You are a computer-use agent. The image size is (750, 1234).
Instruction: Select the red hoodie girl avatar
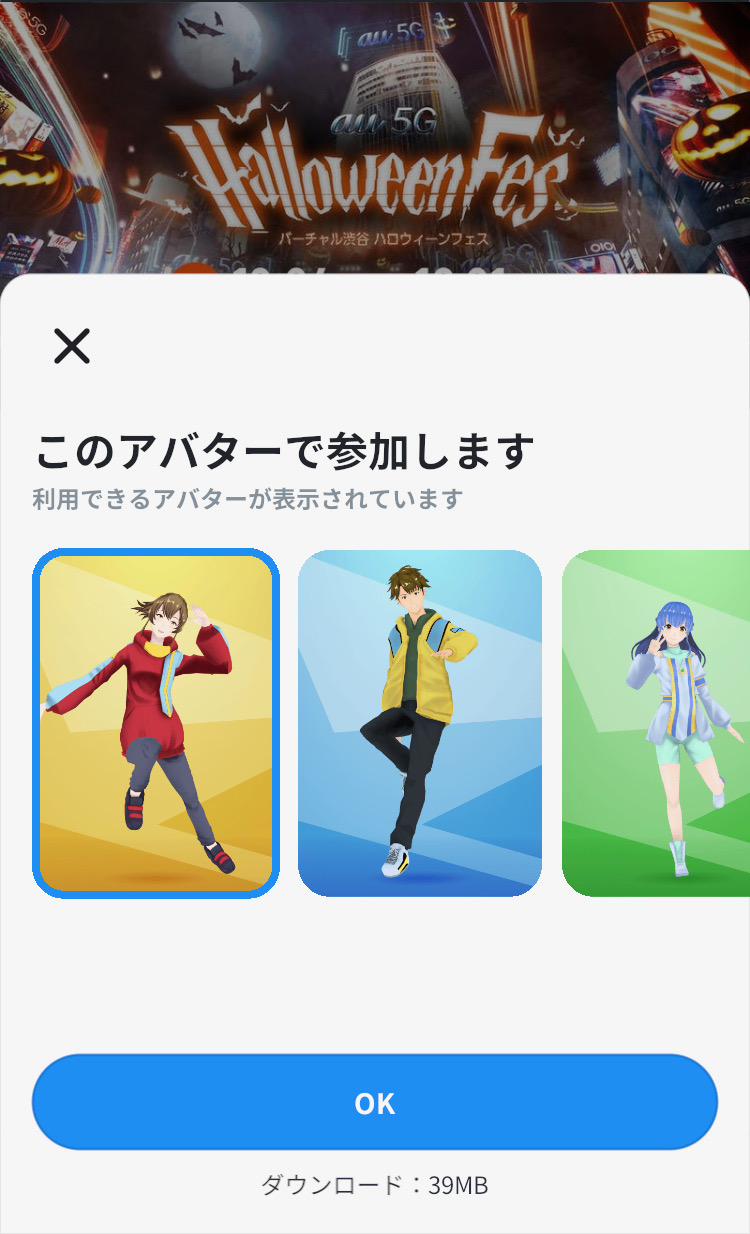coord(156,723)
